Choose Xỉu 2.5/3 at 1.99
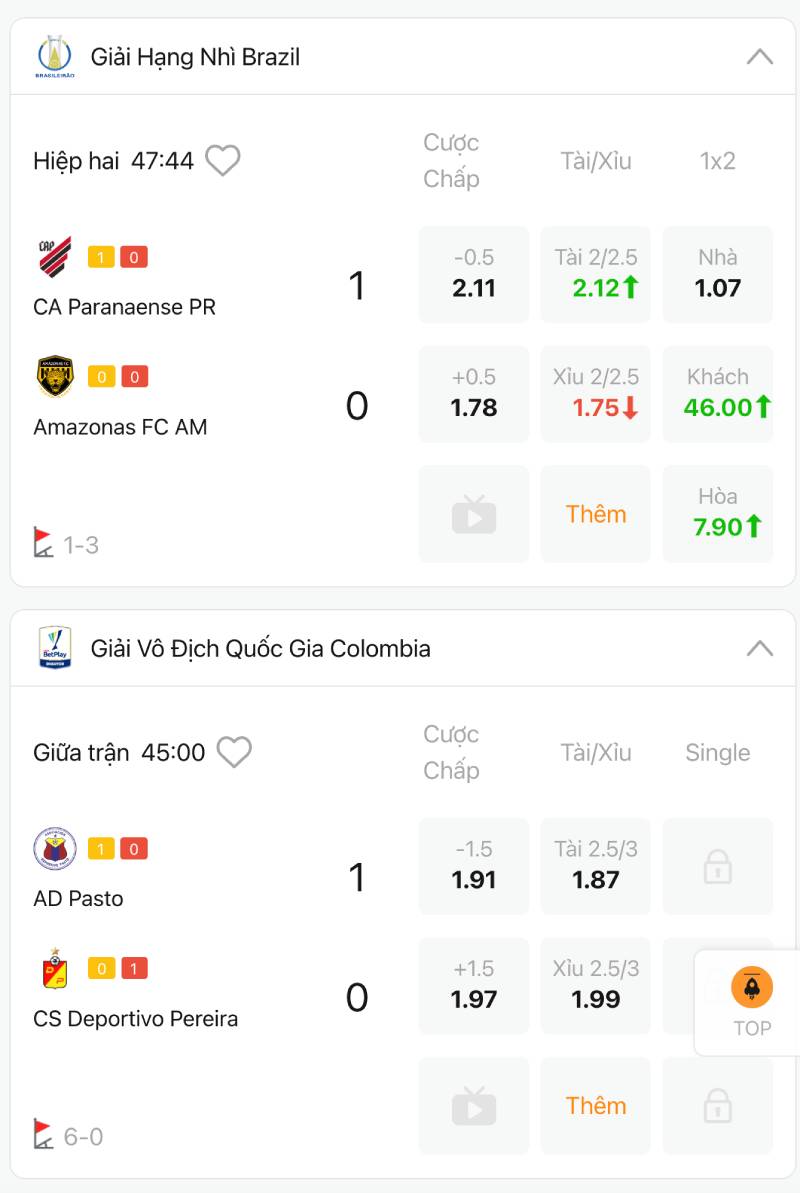800x1193 pixels. 596,986
